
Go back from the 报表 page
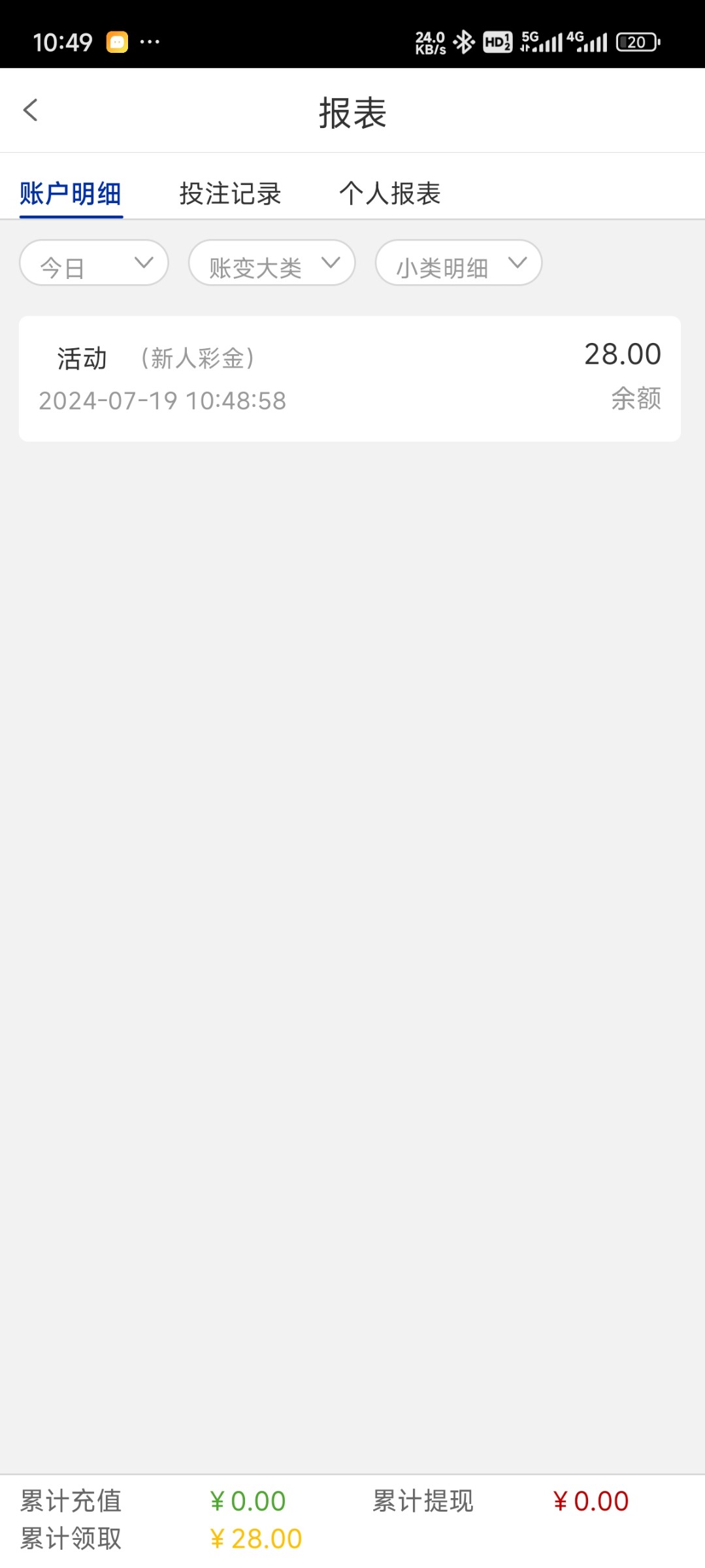coord(31,110)
